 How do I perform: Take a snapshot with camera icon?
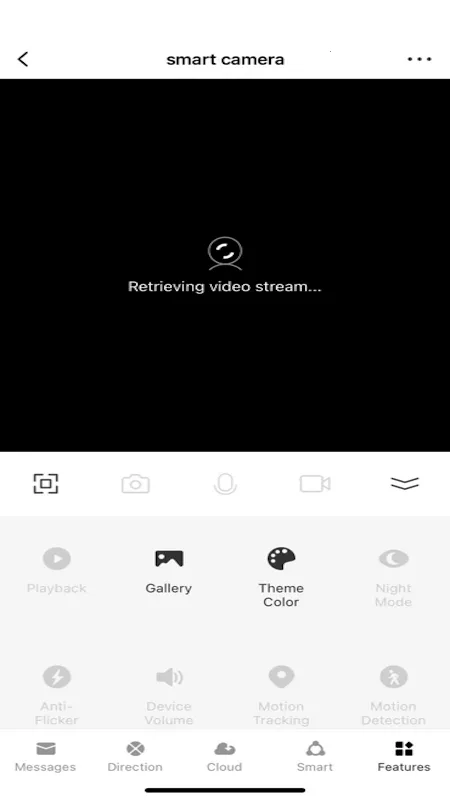tap(136, 484)
